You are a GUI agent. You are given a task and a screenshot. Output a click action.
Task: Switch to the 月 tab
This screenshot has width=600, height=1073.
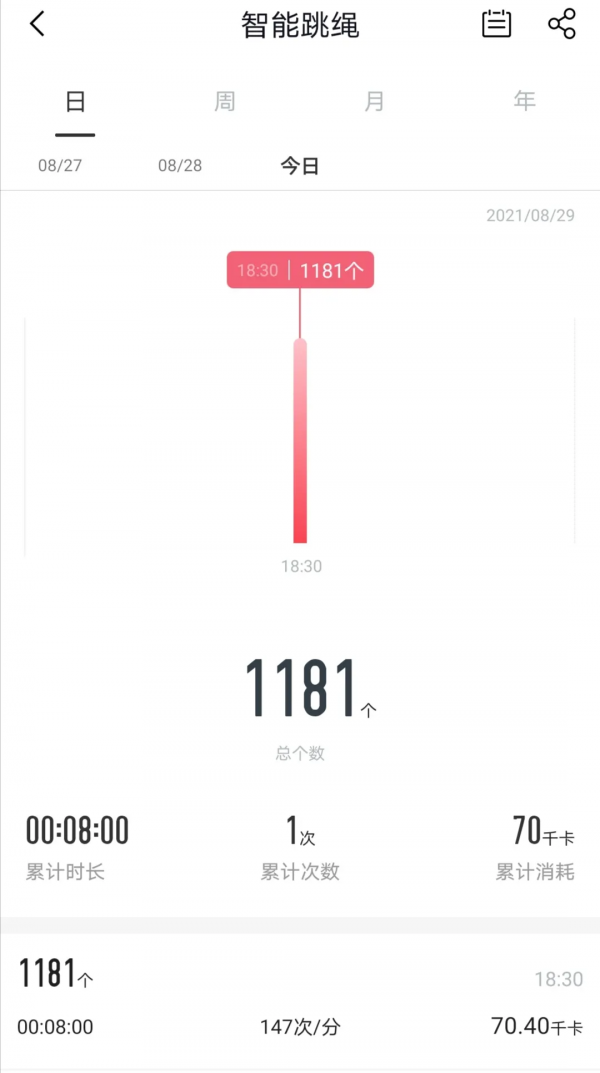[374, 101]
